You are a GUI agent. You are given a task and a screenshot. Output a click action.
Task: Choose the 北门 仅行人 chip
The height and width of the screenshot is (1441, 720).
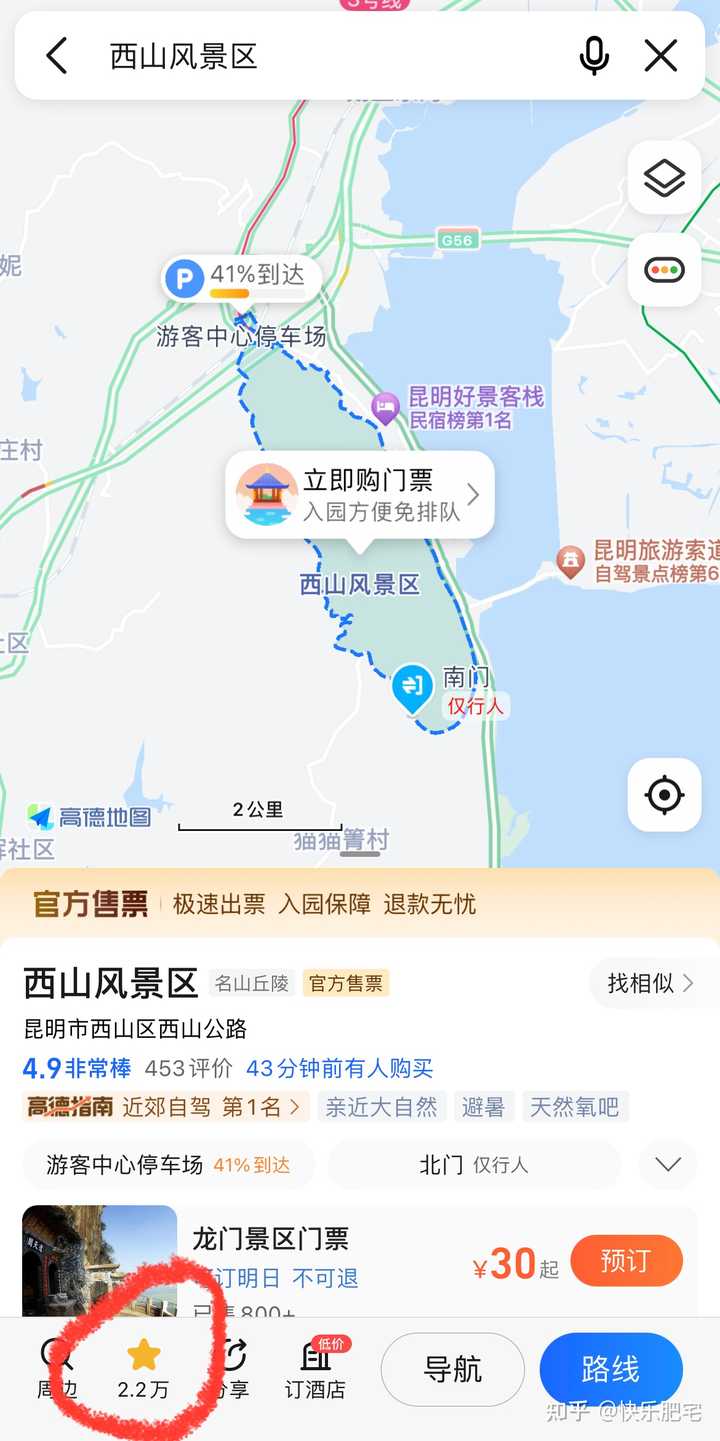tap(474, 1165)
